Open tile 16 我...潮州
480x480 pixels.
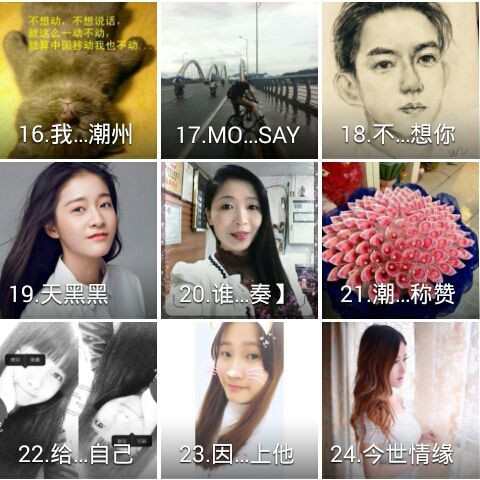pyautogui.click(x=78, y=80)
